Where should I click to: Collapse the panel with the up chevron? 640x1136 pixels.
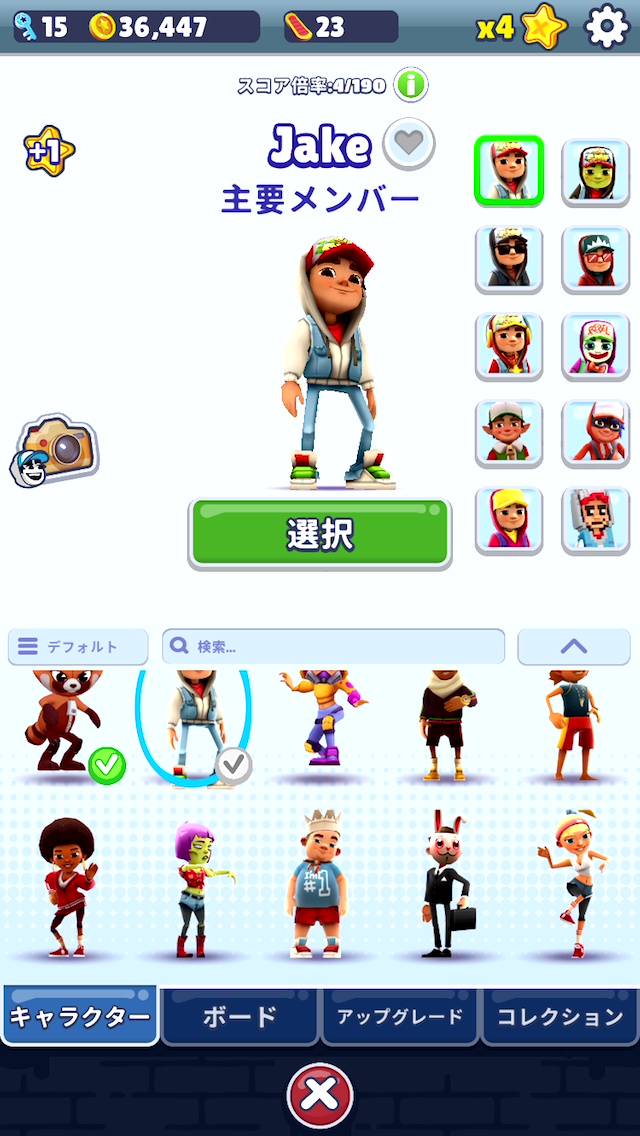pyautogui.click(x=573, y=647)
